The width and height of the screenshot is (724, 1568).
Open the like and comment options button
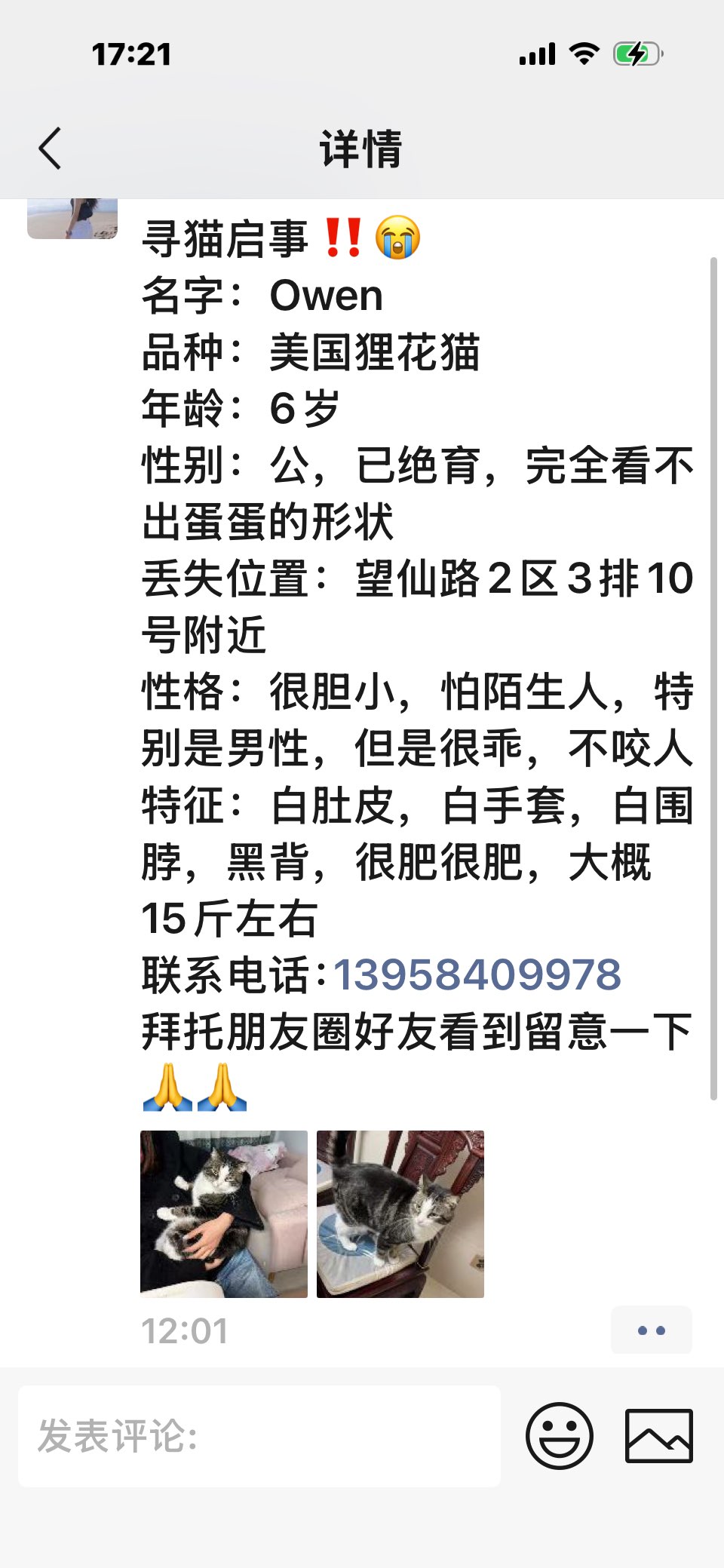point(651,1330)
